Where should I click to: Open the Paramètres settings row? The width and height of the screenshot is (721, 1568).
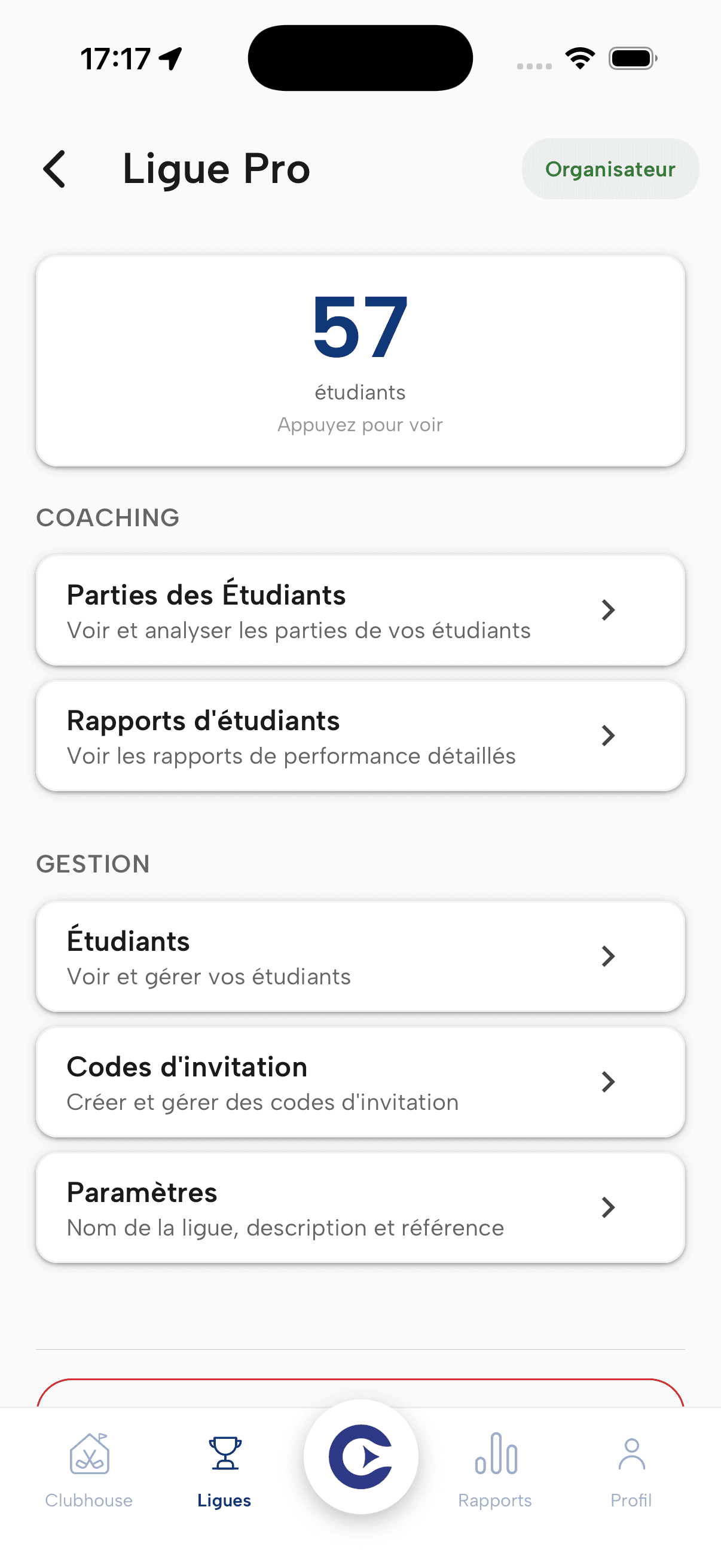point(360,1207)
